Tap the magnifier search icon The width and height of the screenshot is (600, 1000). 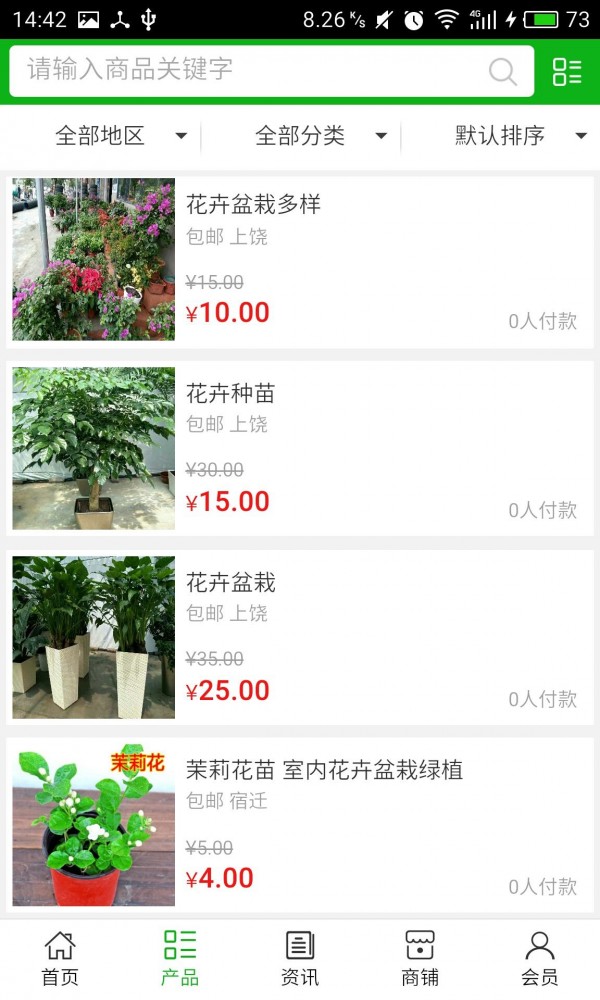502,71
